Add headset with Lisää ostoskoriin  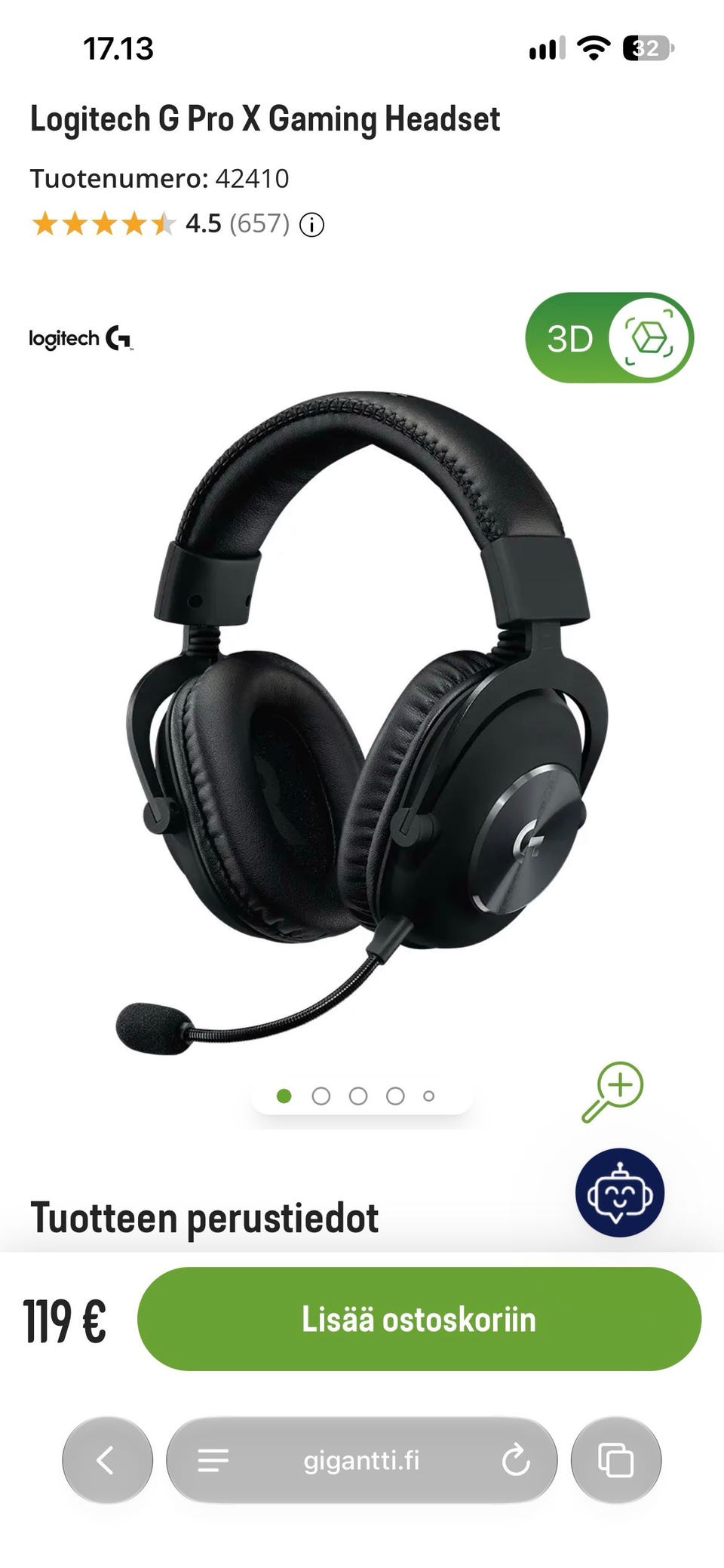point(419,1319)
